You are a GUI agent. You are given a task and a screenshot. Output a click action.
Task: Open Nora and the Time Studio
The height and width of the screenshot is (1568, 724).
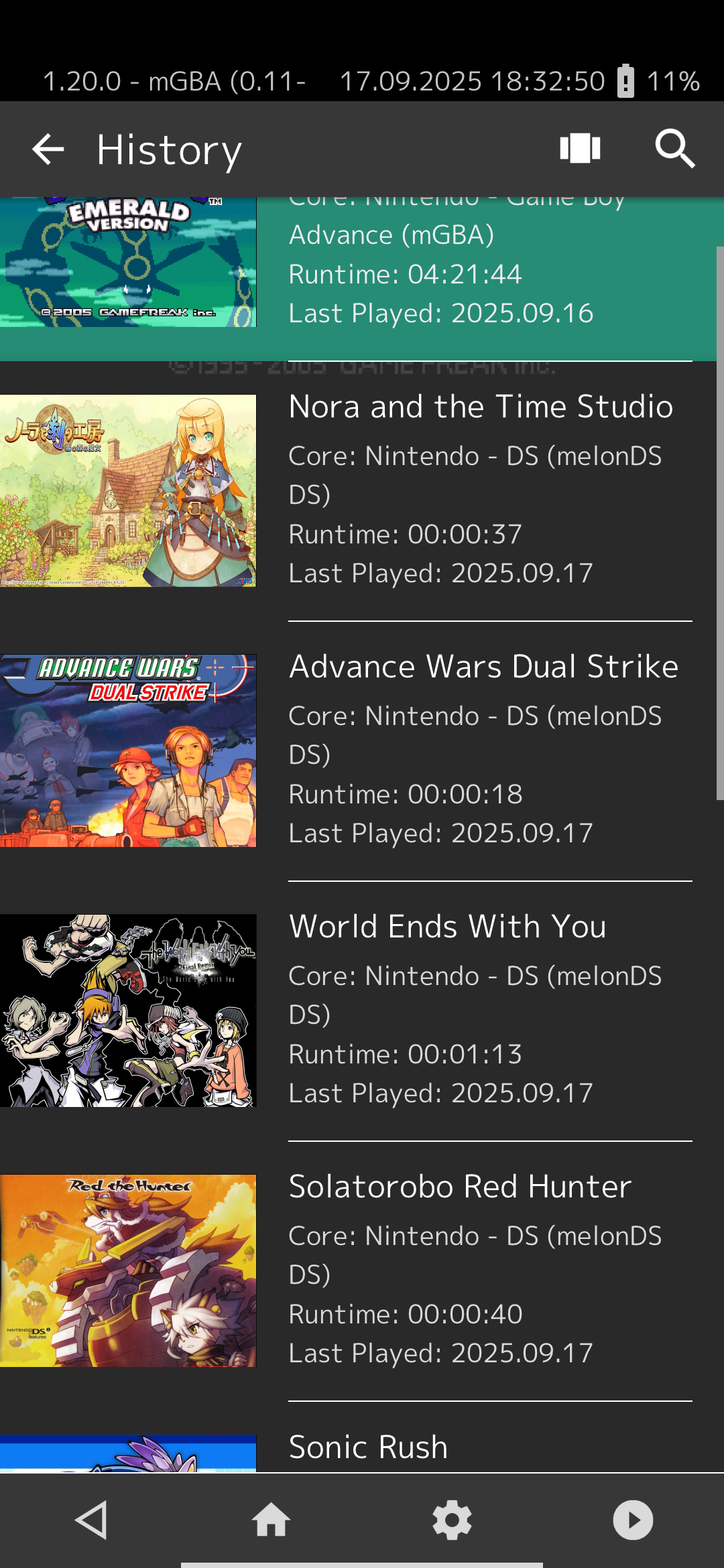click(362, 491)
